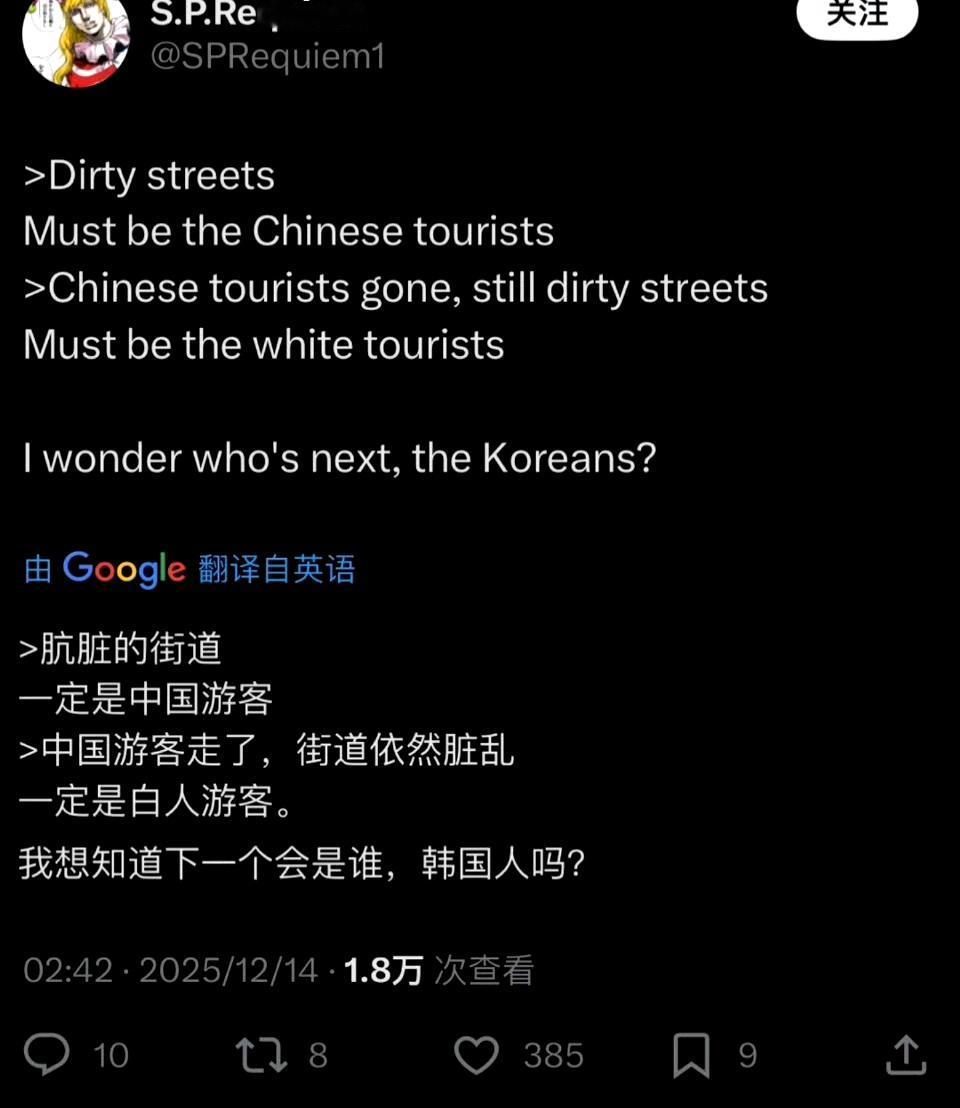The image size is (960, 1108).
Task: Click the repost icon
Action: coord(260,1055)
